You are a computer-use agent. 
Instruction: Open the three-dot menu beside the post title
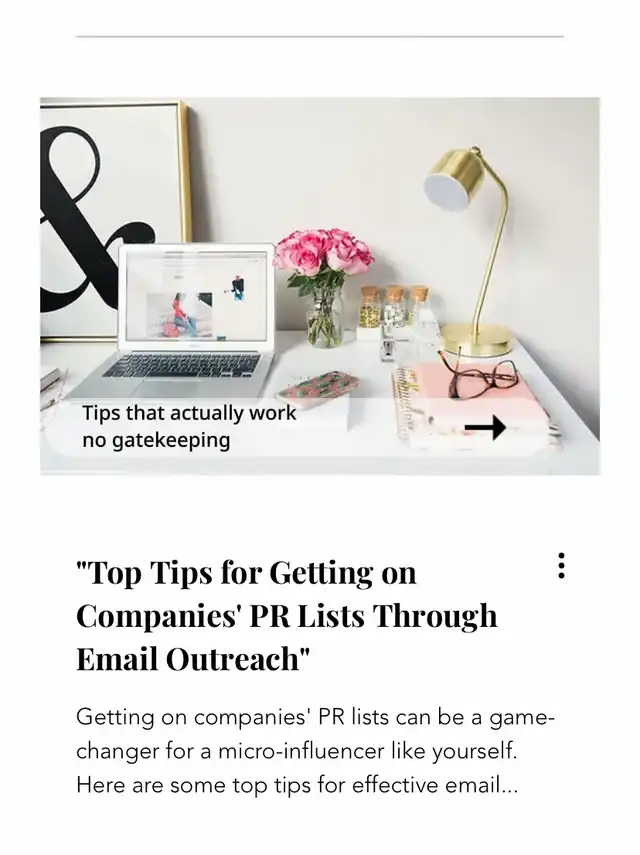click(x=561, y=565)
